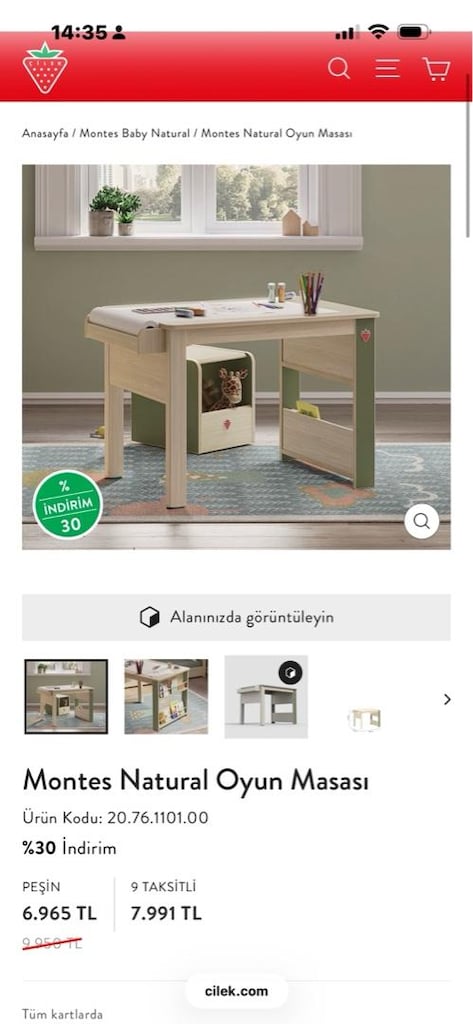
Task: Select the small fourth product thumbnail
Action: (x=364, y=719)
